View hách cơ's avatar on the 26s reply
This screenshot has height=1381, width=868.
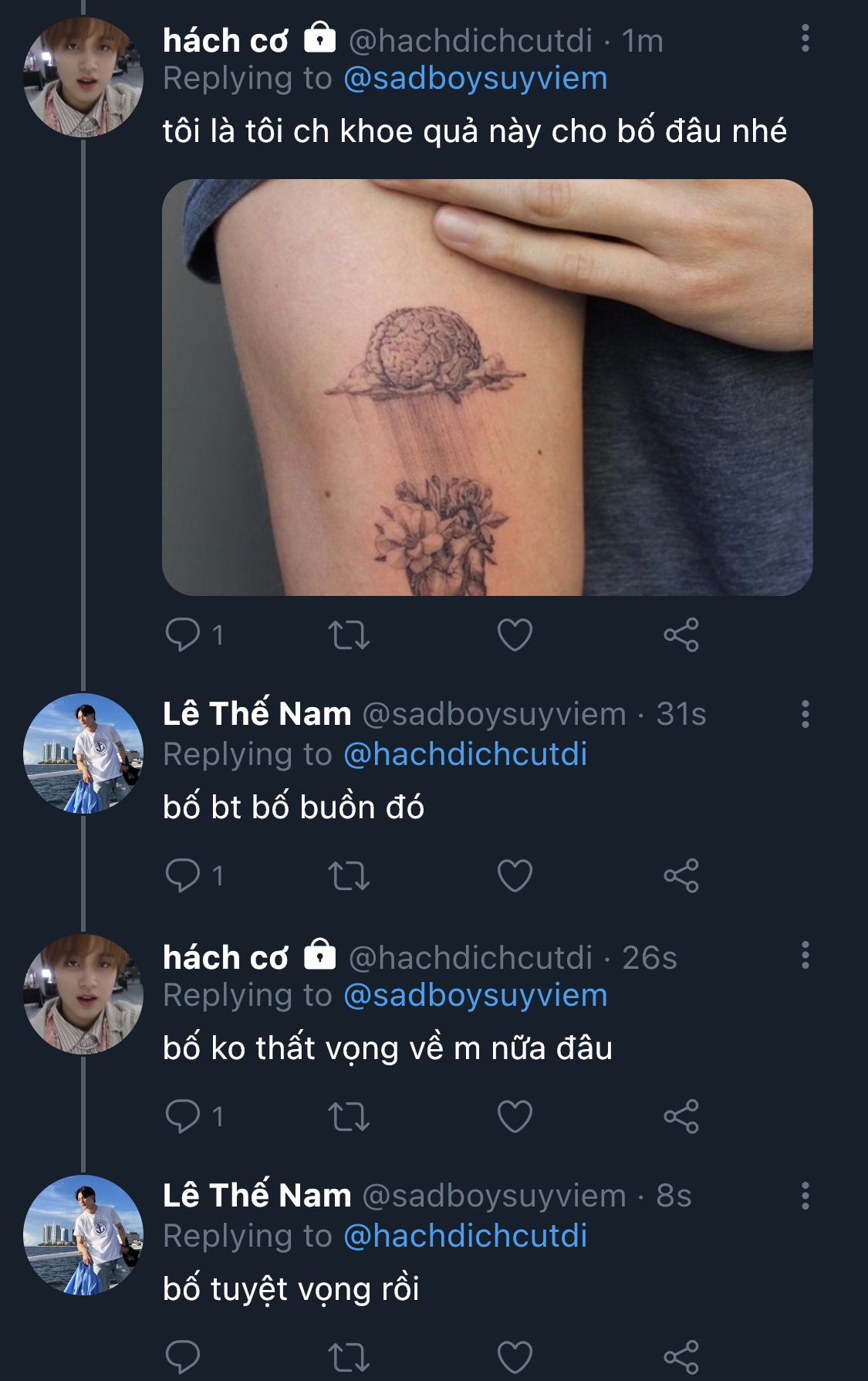pyautogui.click(x=83, y=994)
